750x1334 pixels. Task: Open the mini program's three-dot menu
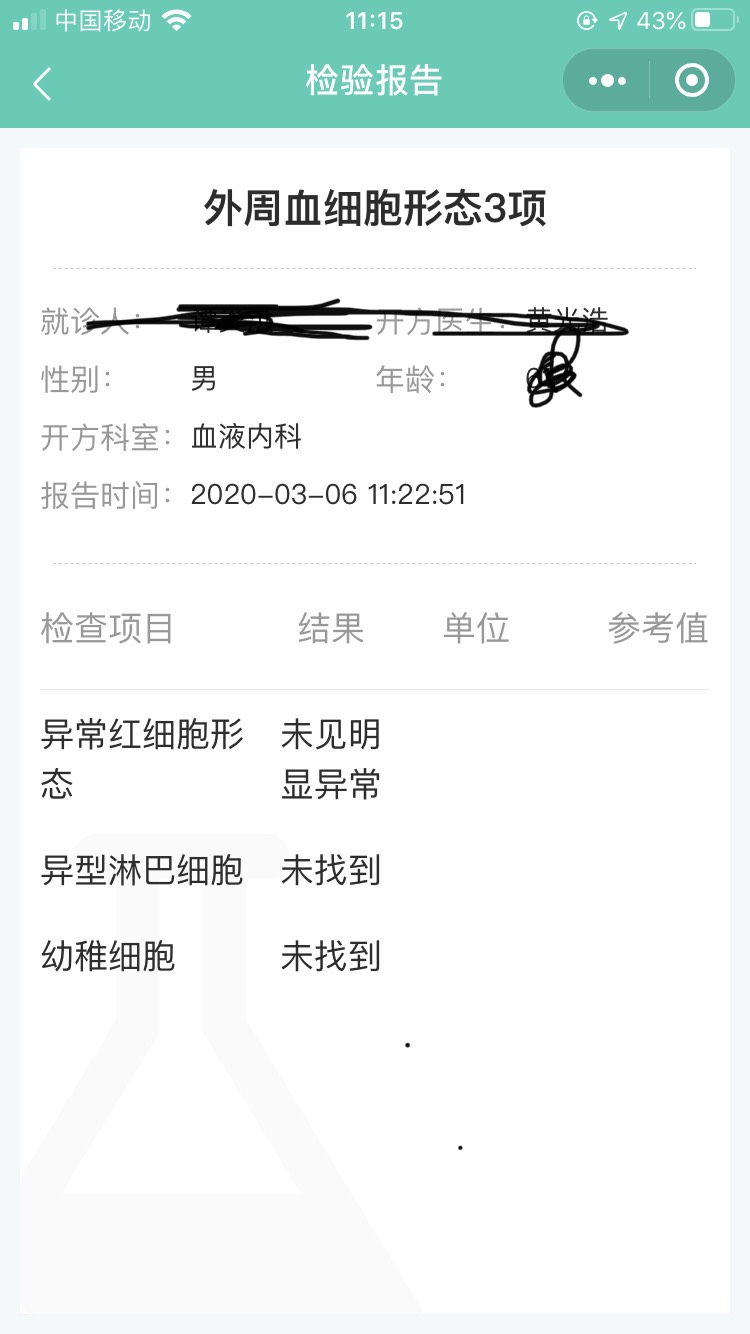(x=607, y=81)
